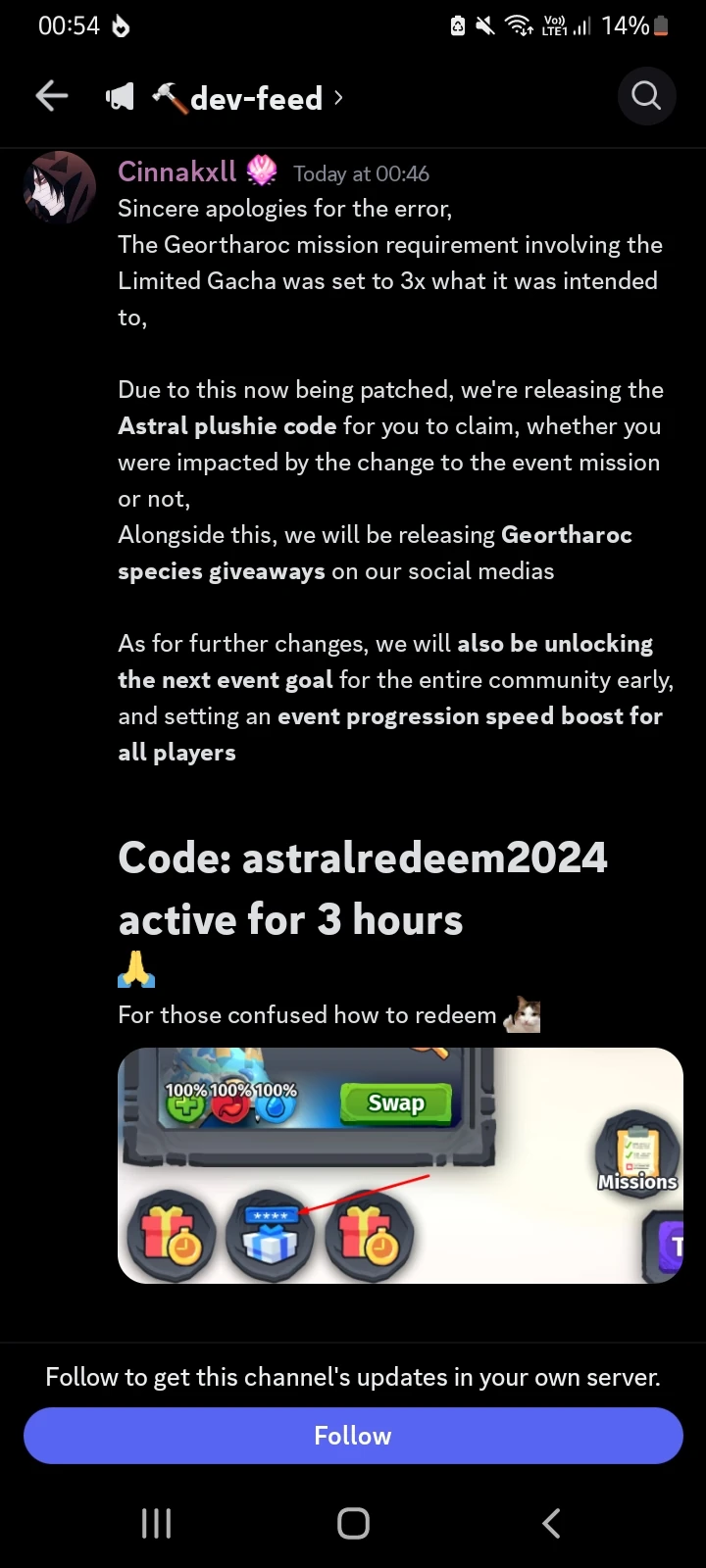Navigate back using the arrow in the top left
706x1568 pixels.
(51, 95)
